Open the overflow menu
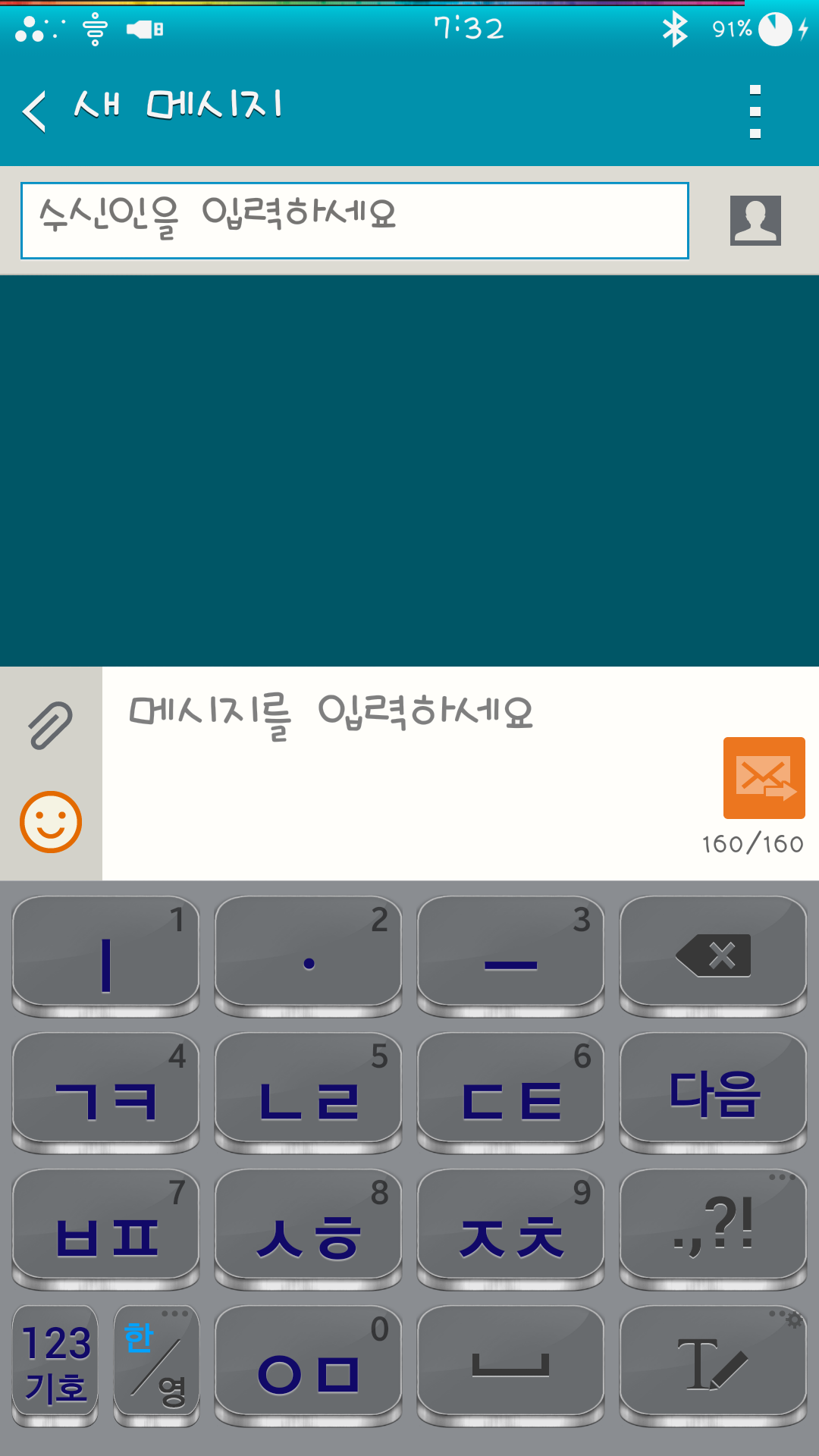The height and width of the screenshot is (1456, 819). click(755, 111)
